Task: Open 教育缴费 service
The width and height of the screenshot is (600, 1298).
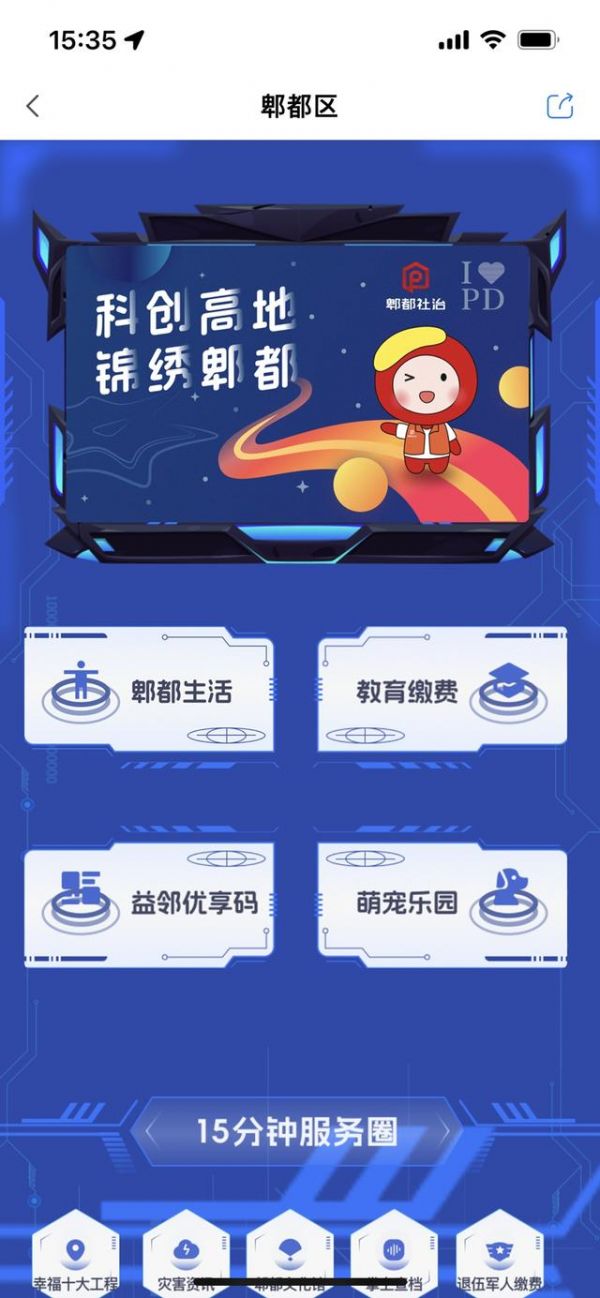Action: point(442,690)
